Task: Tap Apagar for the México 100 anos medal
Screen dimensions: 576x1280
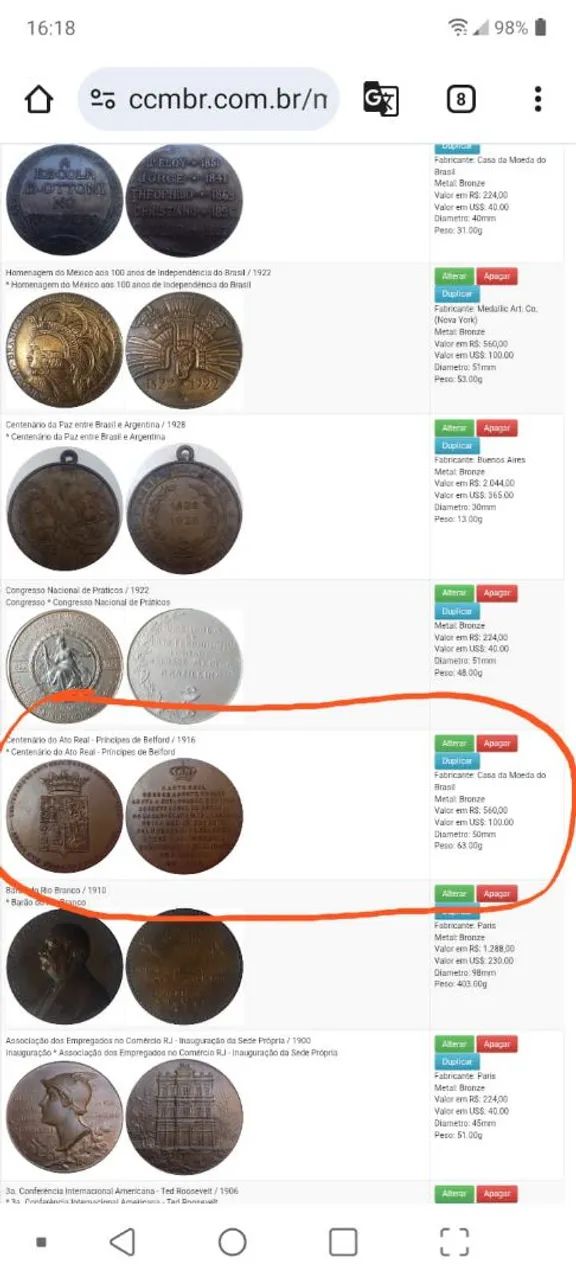Action: (497, 276)
